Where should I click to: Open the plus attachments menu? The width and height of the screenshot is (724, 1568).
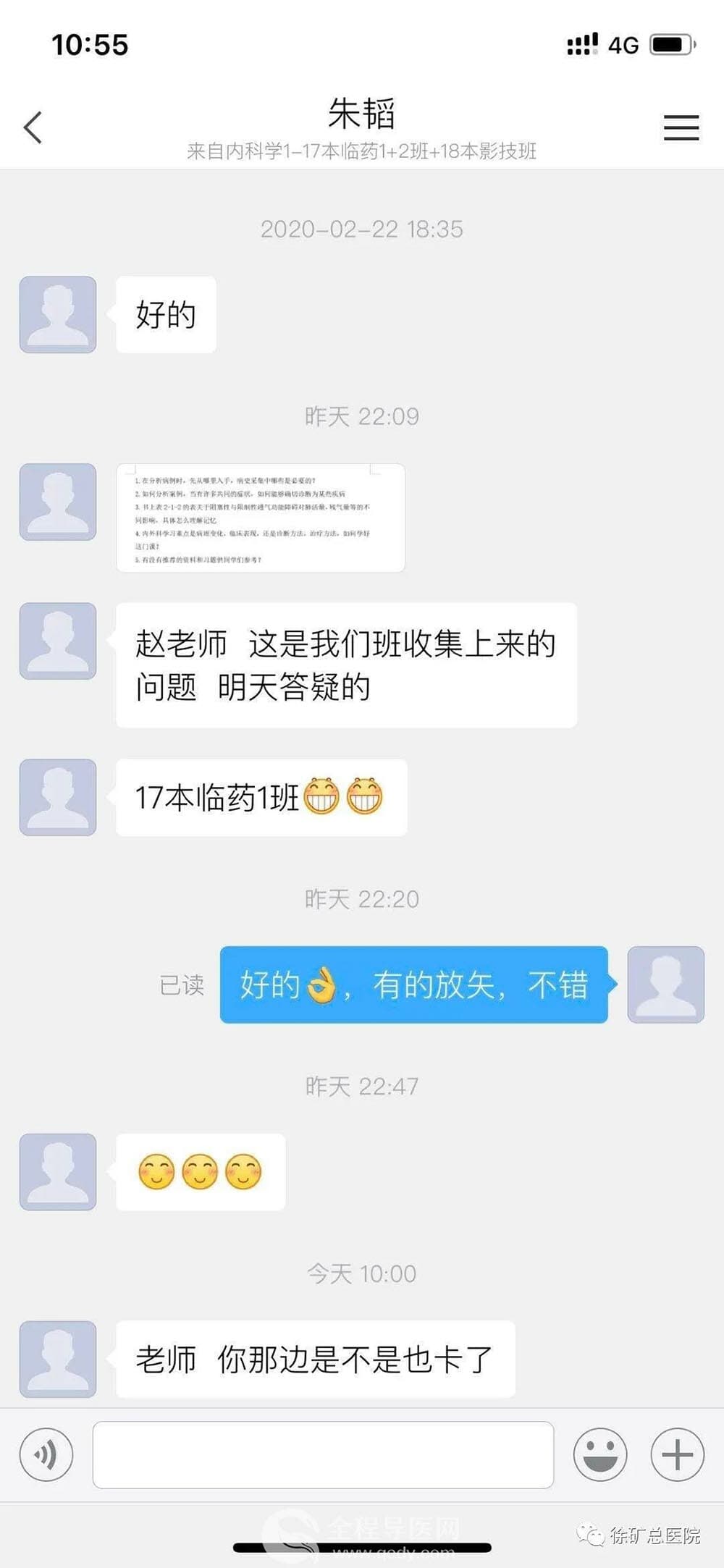coord(677,1454)
